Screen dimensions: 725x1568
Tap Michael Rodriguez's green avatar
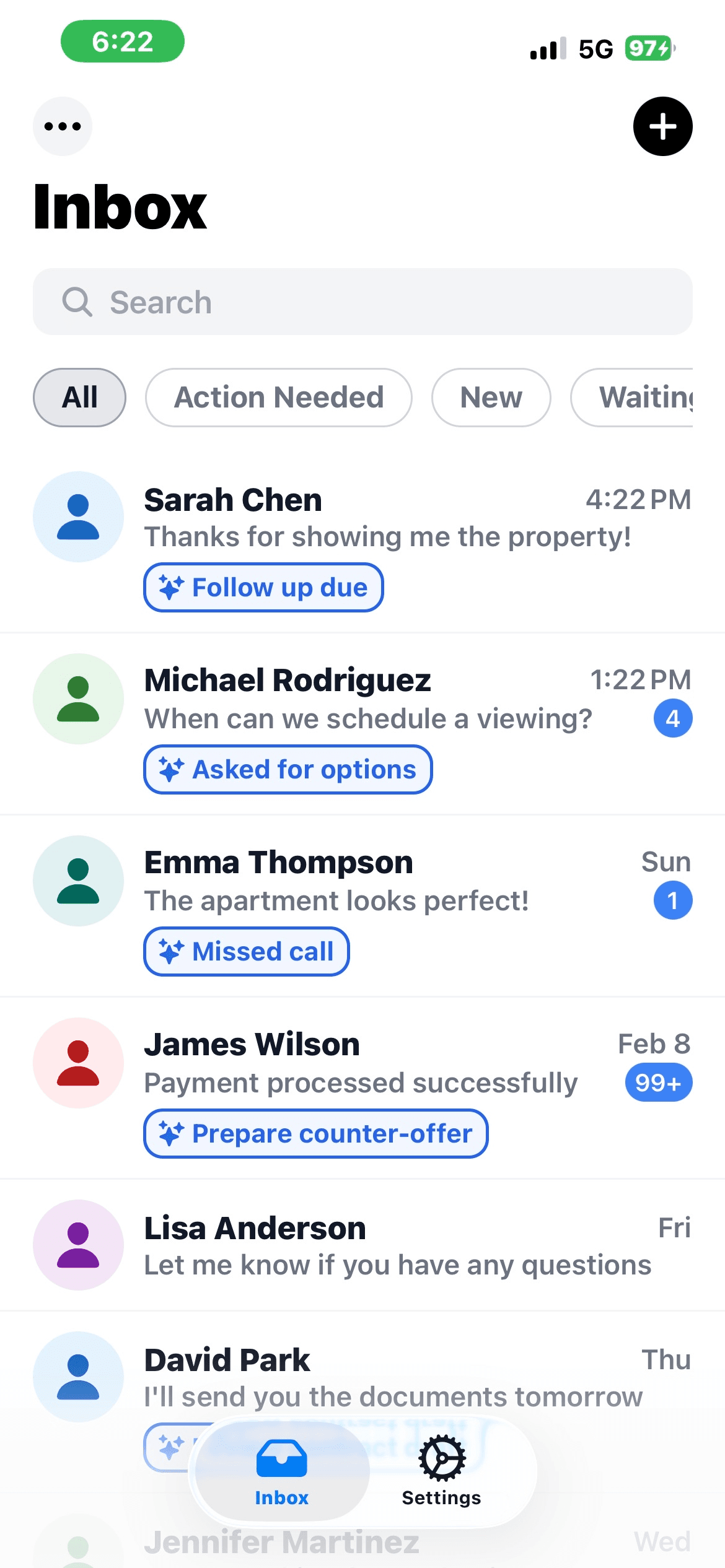[x=78, y=699]
